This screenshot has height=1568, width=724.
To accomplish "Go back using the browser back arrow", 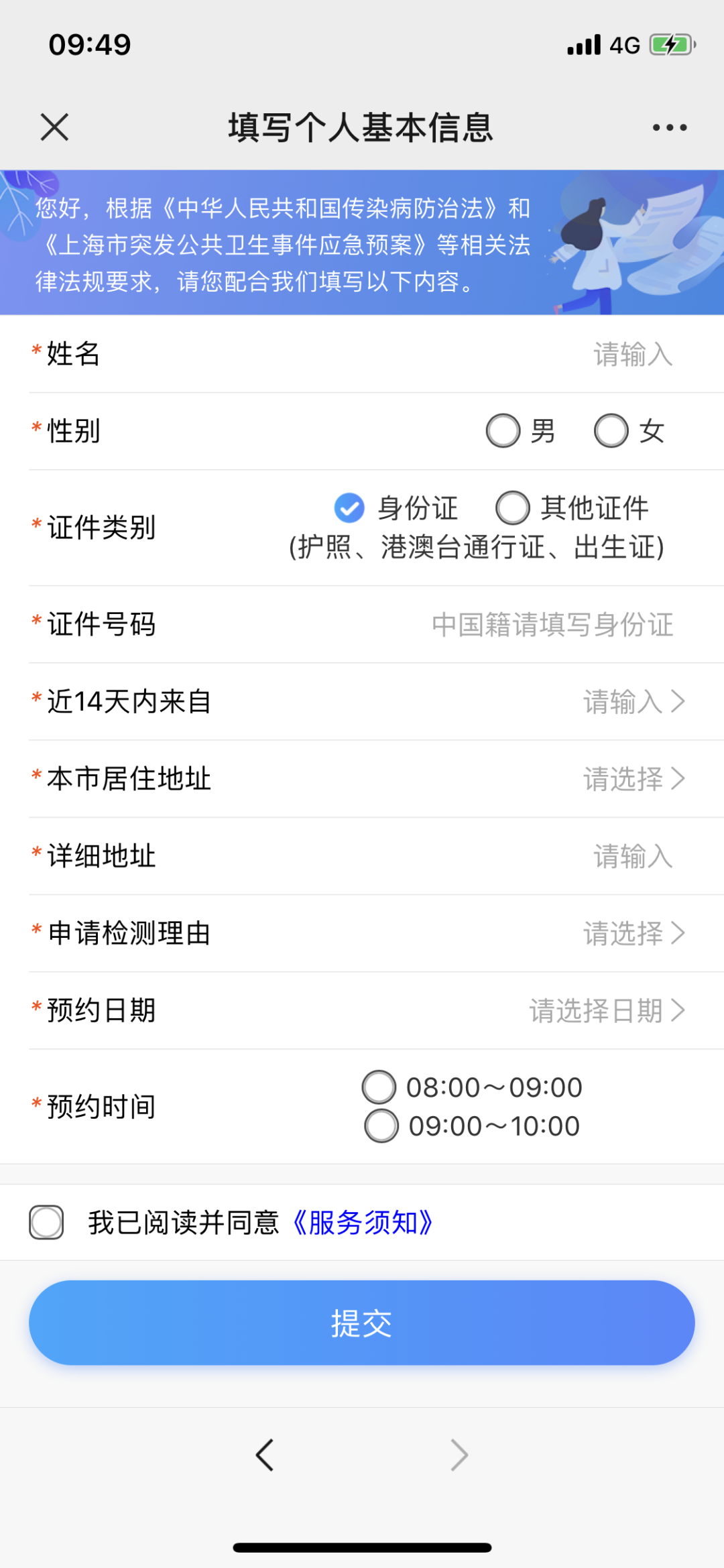I will 265,1455.
